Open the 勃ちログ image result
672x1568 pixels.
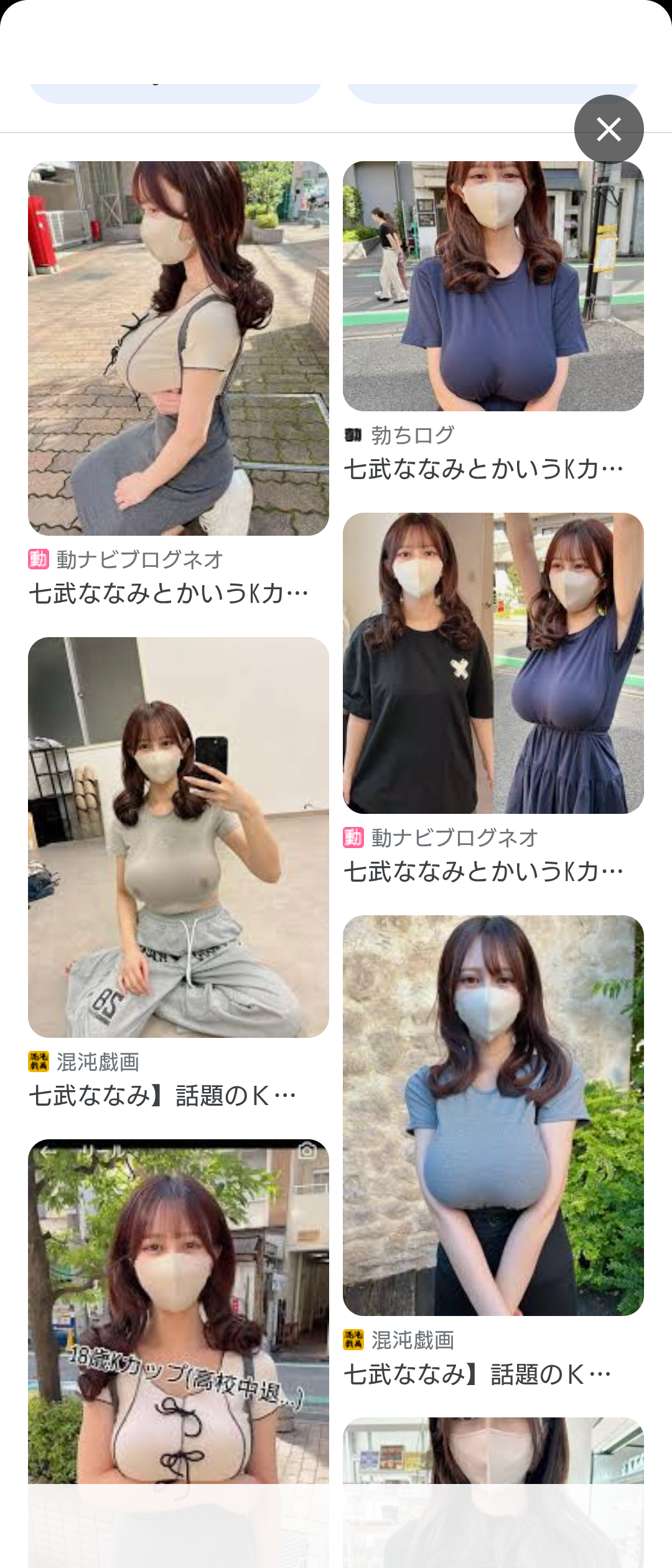[x=493, y=286]
